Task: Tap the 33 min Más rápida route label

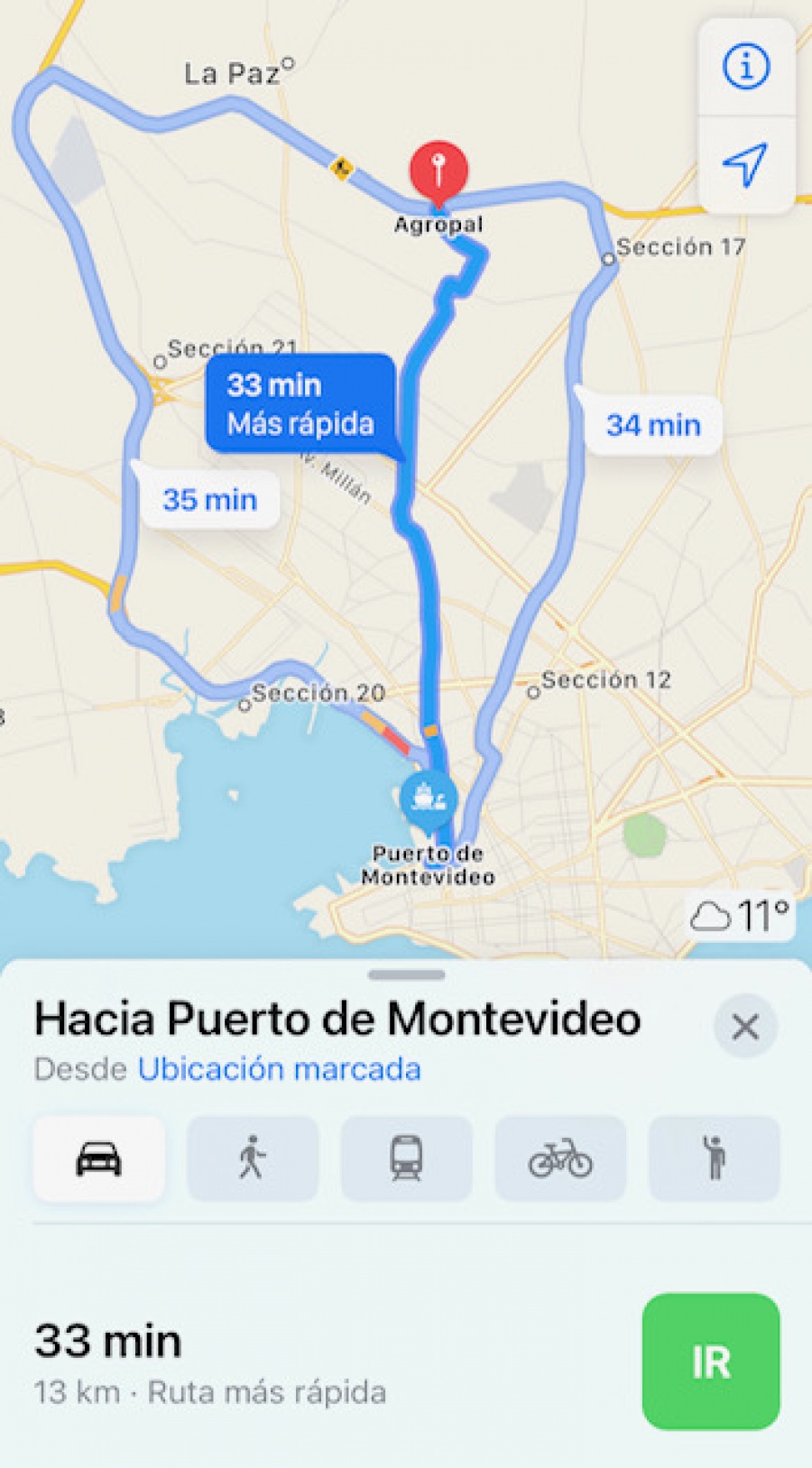Action: pyautogui.click(x=300, y=403)
